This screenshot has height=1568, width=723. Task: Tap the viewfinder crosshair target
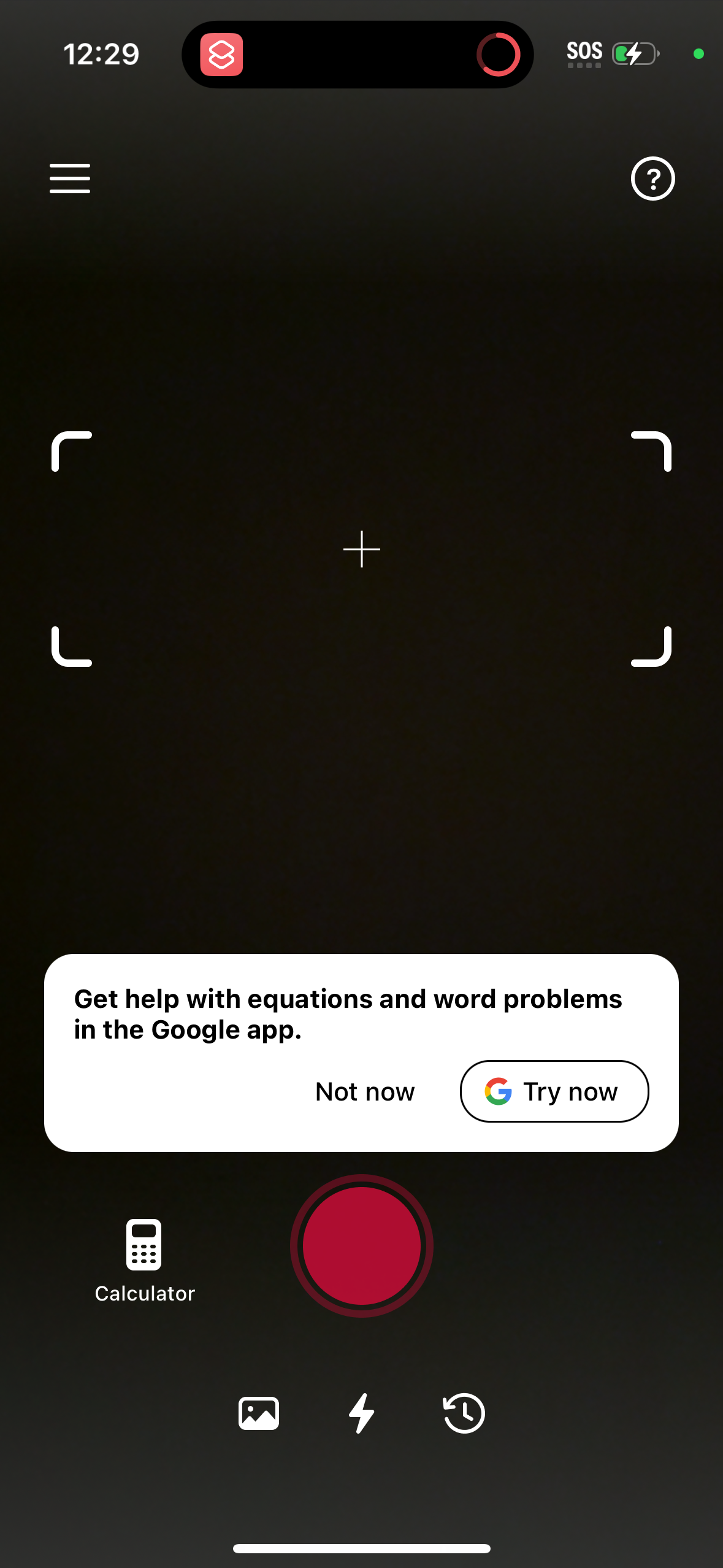[x=361, y=549]
